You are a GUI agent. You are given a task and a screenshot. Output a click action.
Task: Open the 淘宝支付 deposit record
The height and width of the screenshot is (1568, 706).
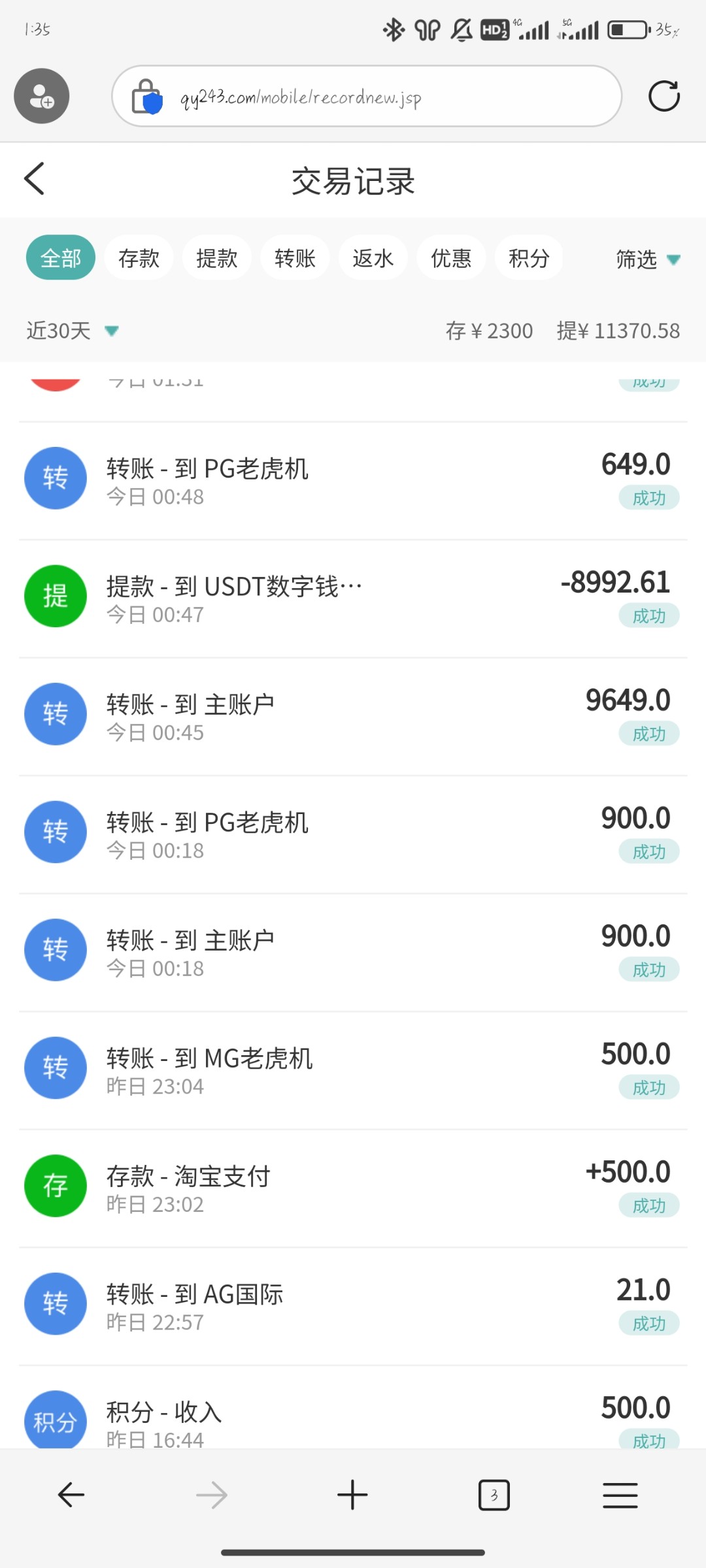(353, 1188)
